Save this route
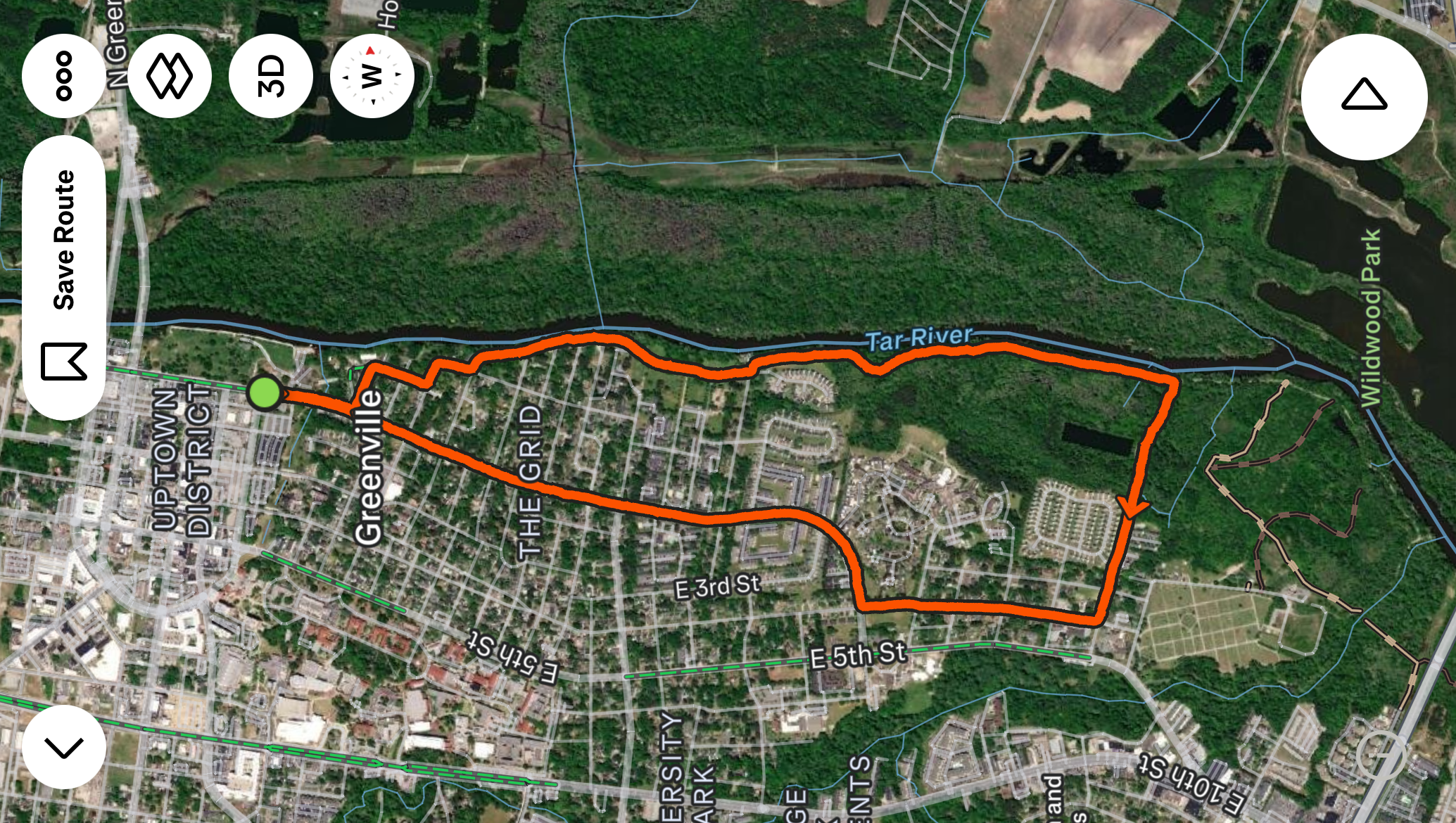The width and height of the screenshot is (1456, 823). 64,278
